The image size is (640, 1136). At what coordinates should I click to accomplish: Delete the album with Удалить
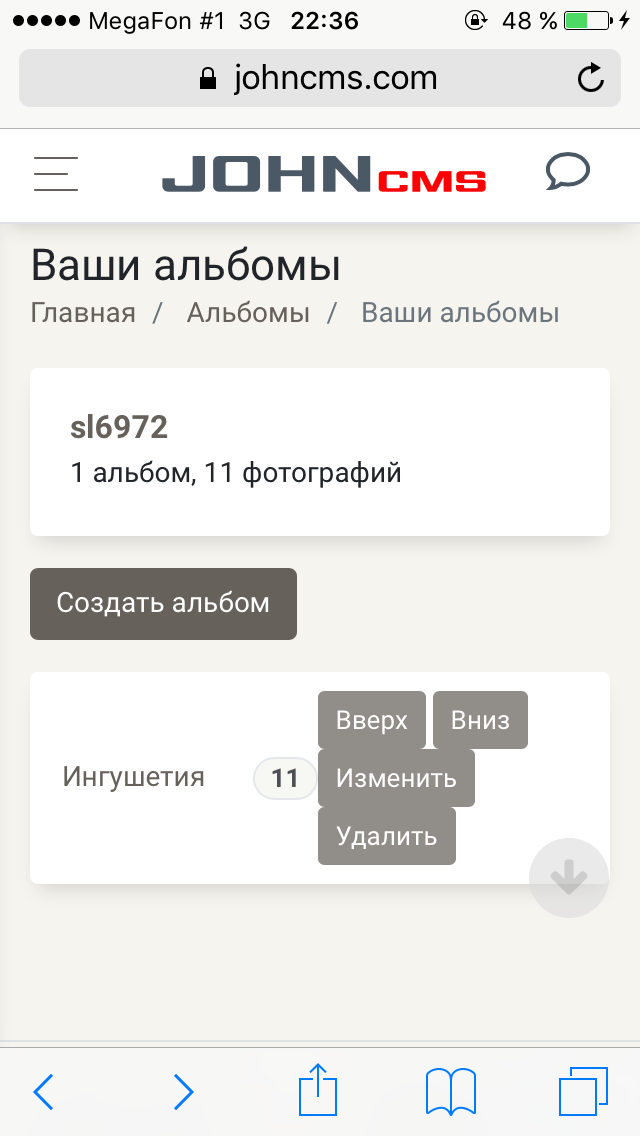[x=386, y=836]
